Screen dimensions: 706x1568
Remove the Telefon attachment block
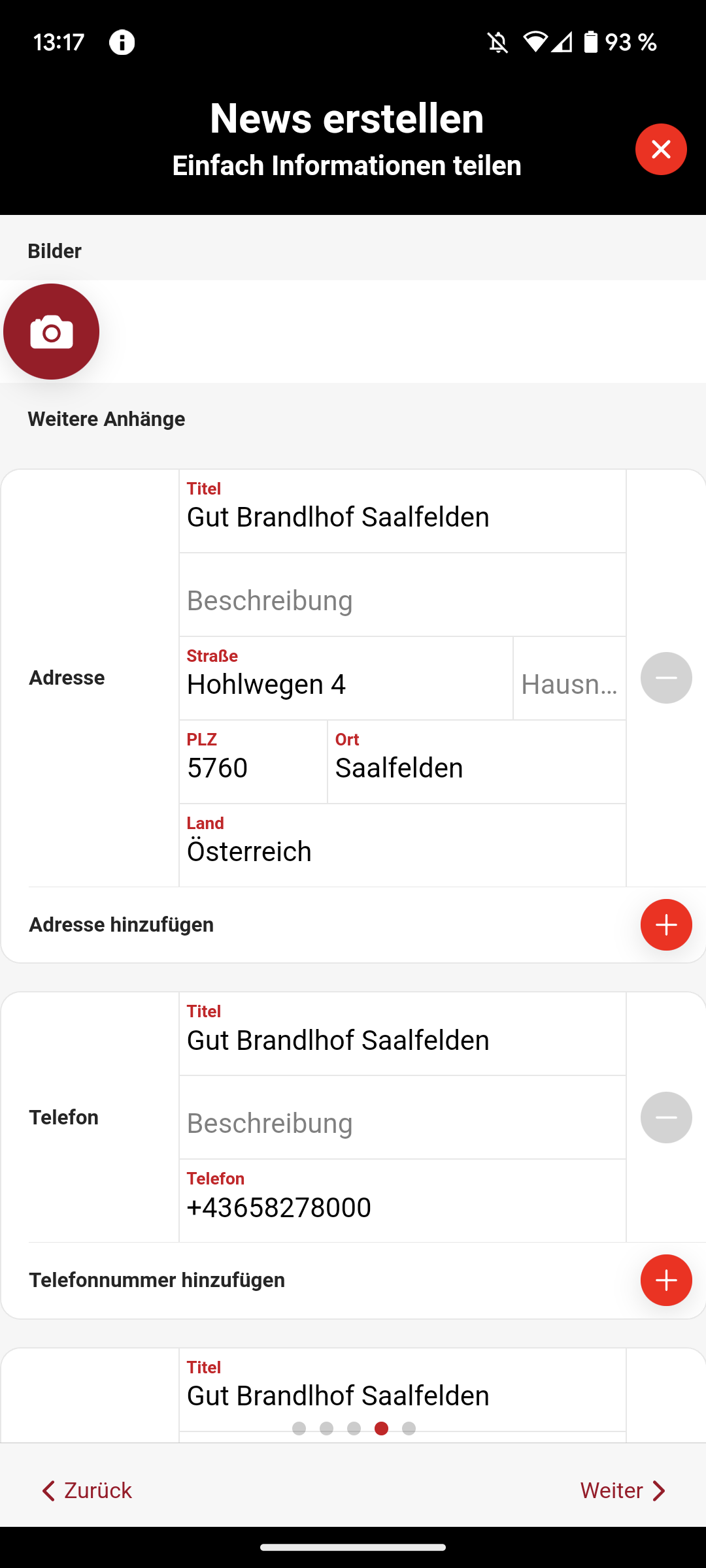(666, 1117)
